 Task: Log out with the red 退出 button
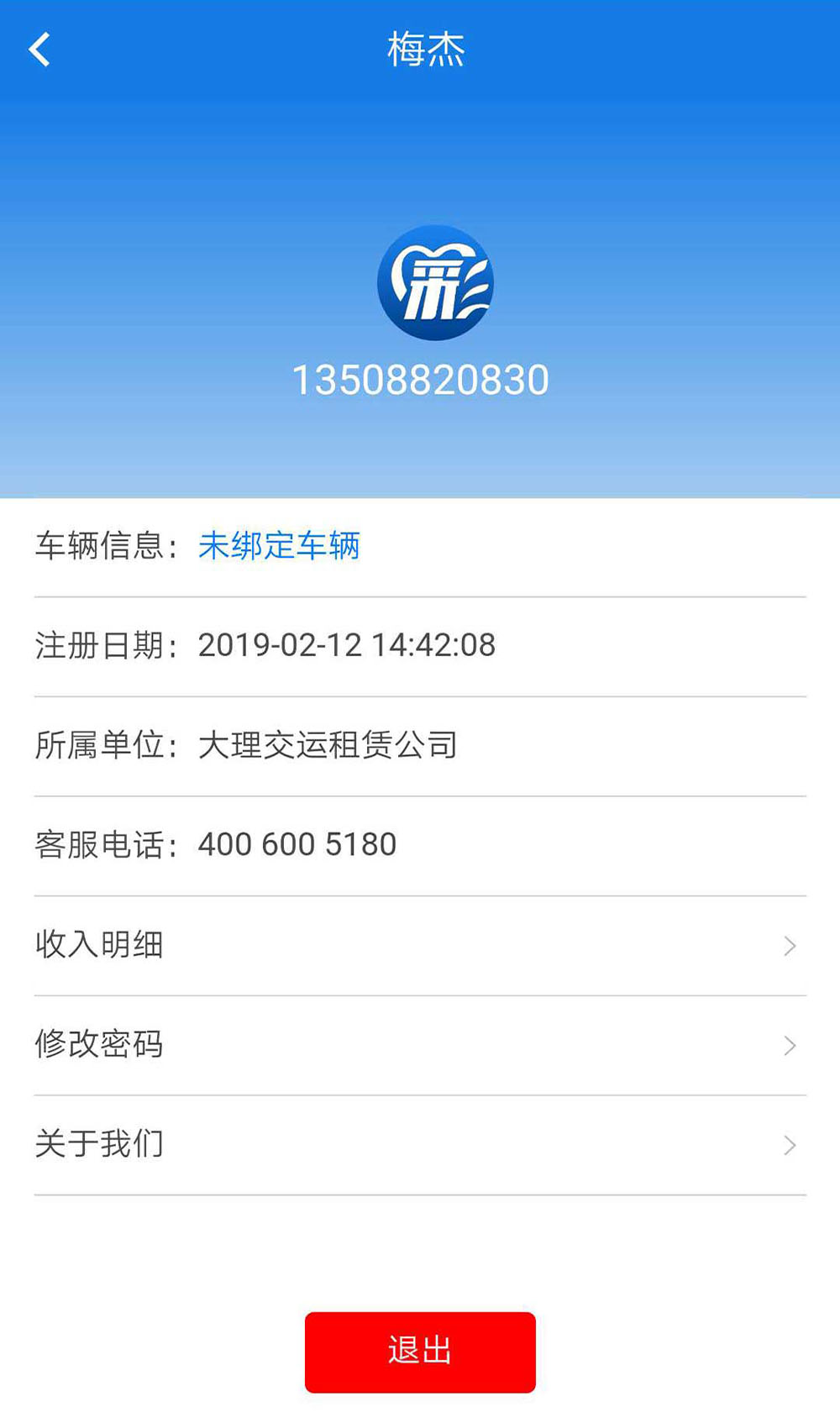[x=420, y=1352]
